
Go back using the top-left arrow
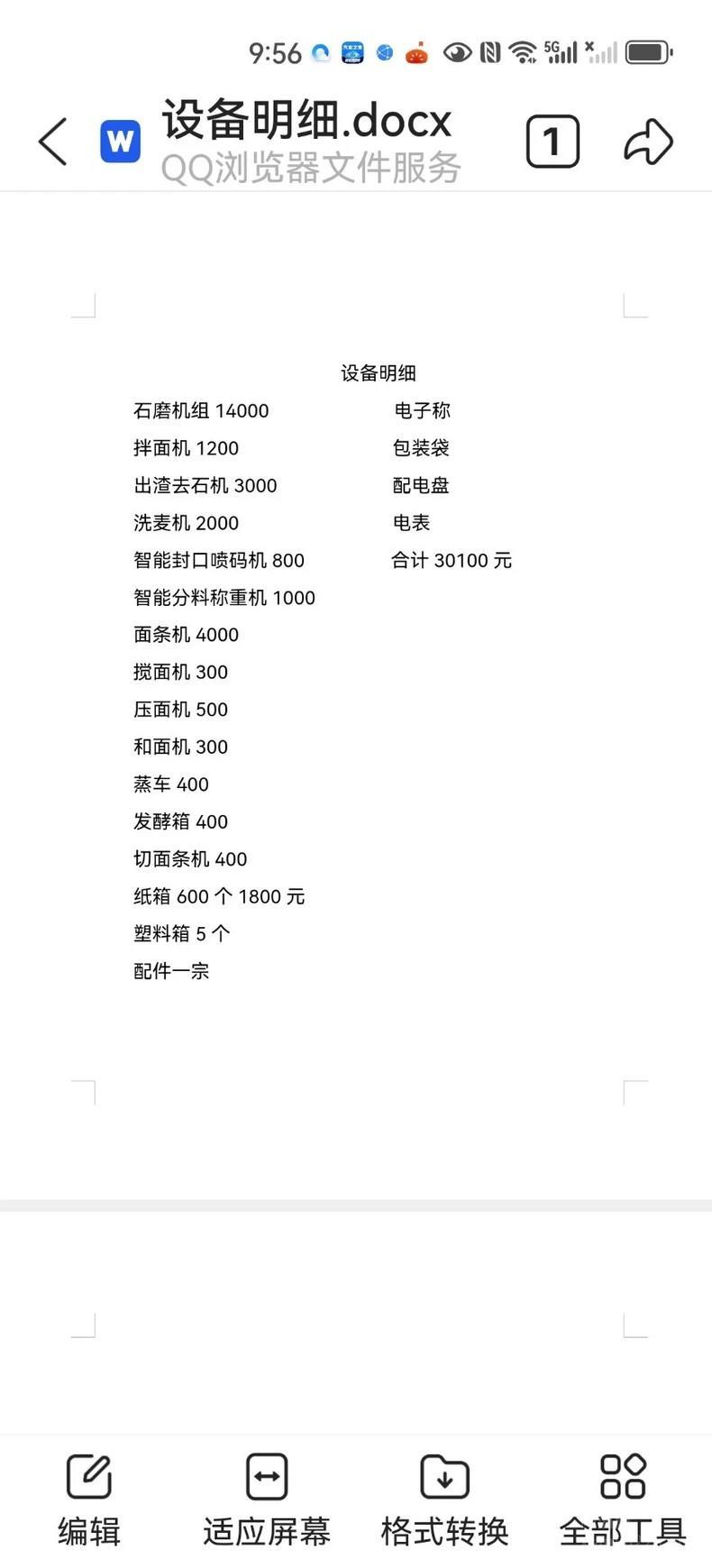pyautogui.click(x=53, y=142)
